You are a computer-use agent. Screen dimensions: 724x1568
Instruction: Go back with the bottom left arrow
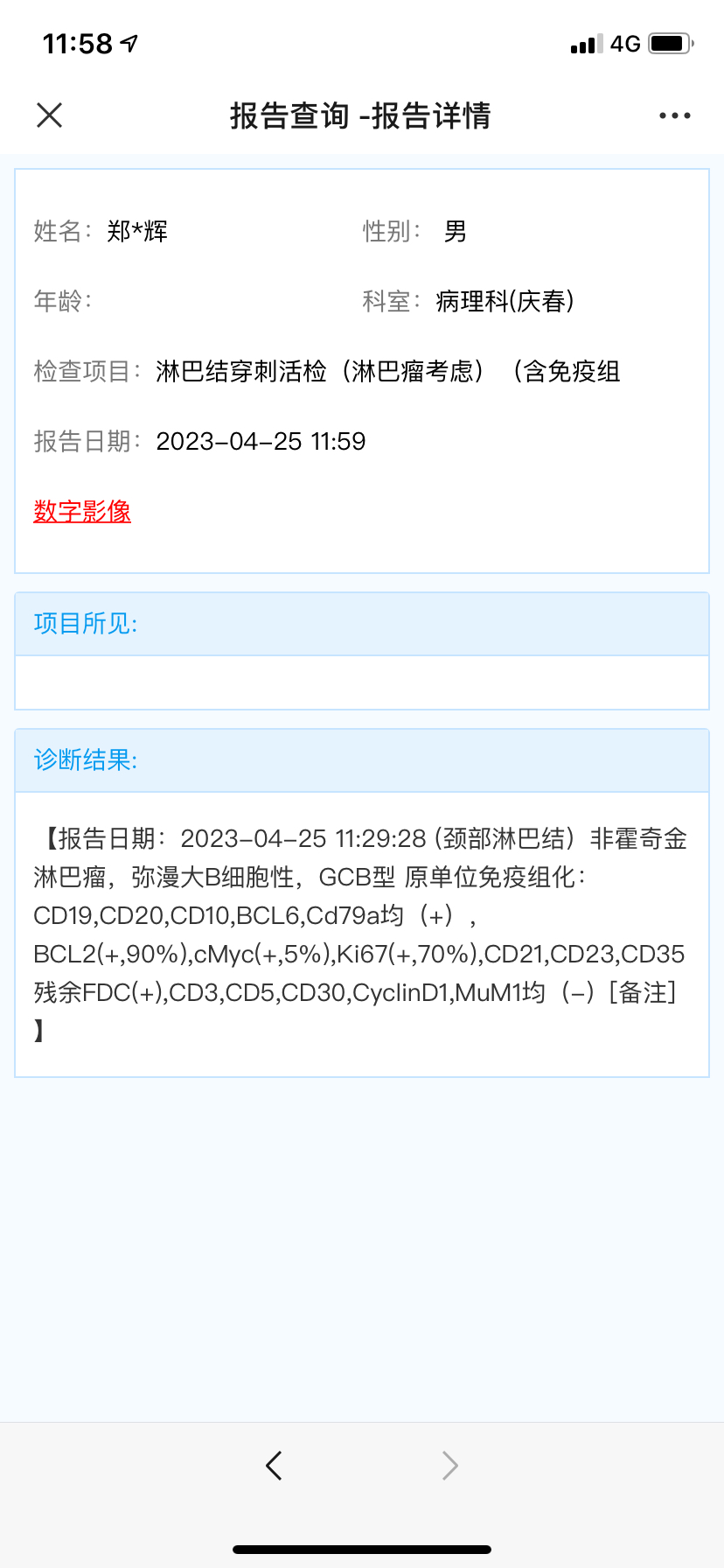(x=274, y=1465)
